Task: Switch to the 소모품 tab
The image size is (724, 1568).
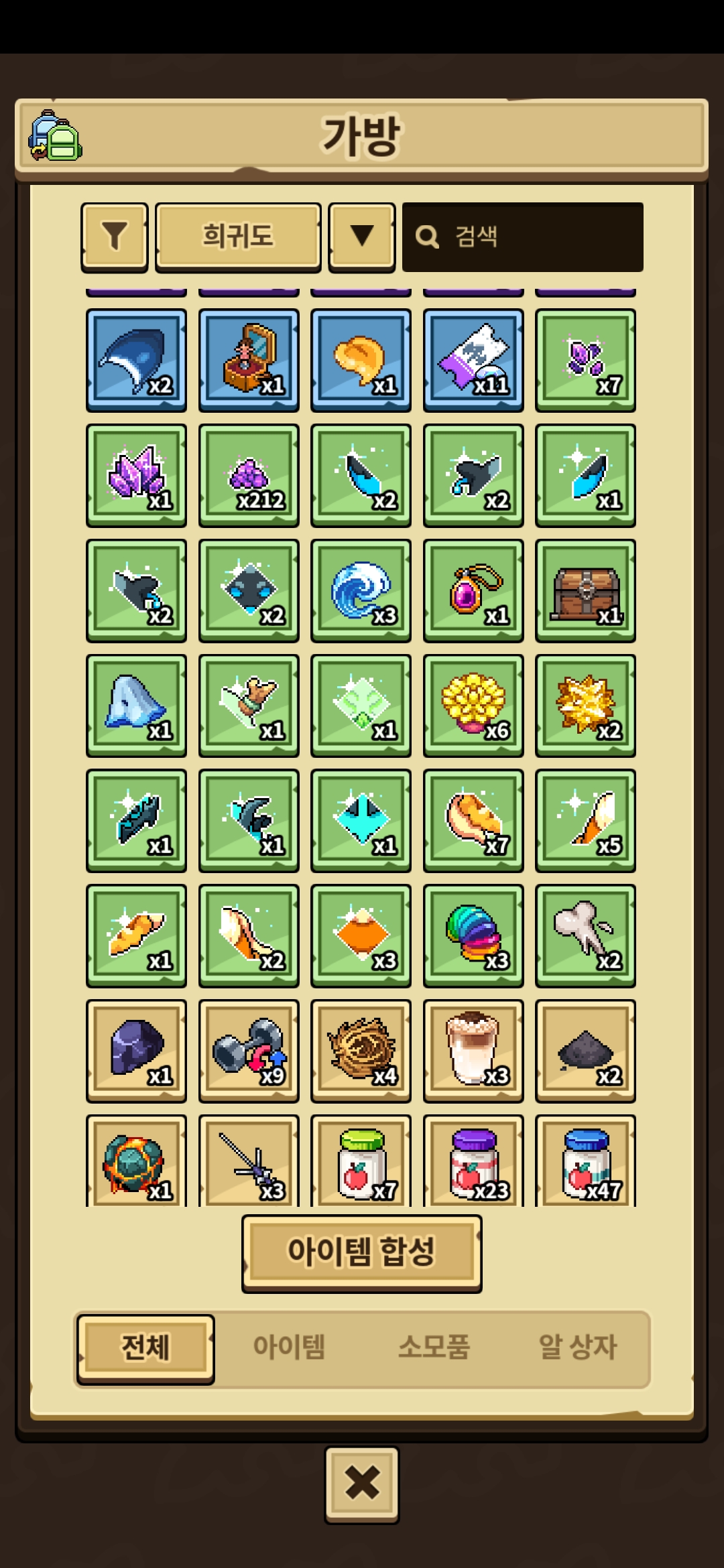Action: pos(434,1348)
